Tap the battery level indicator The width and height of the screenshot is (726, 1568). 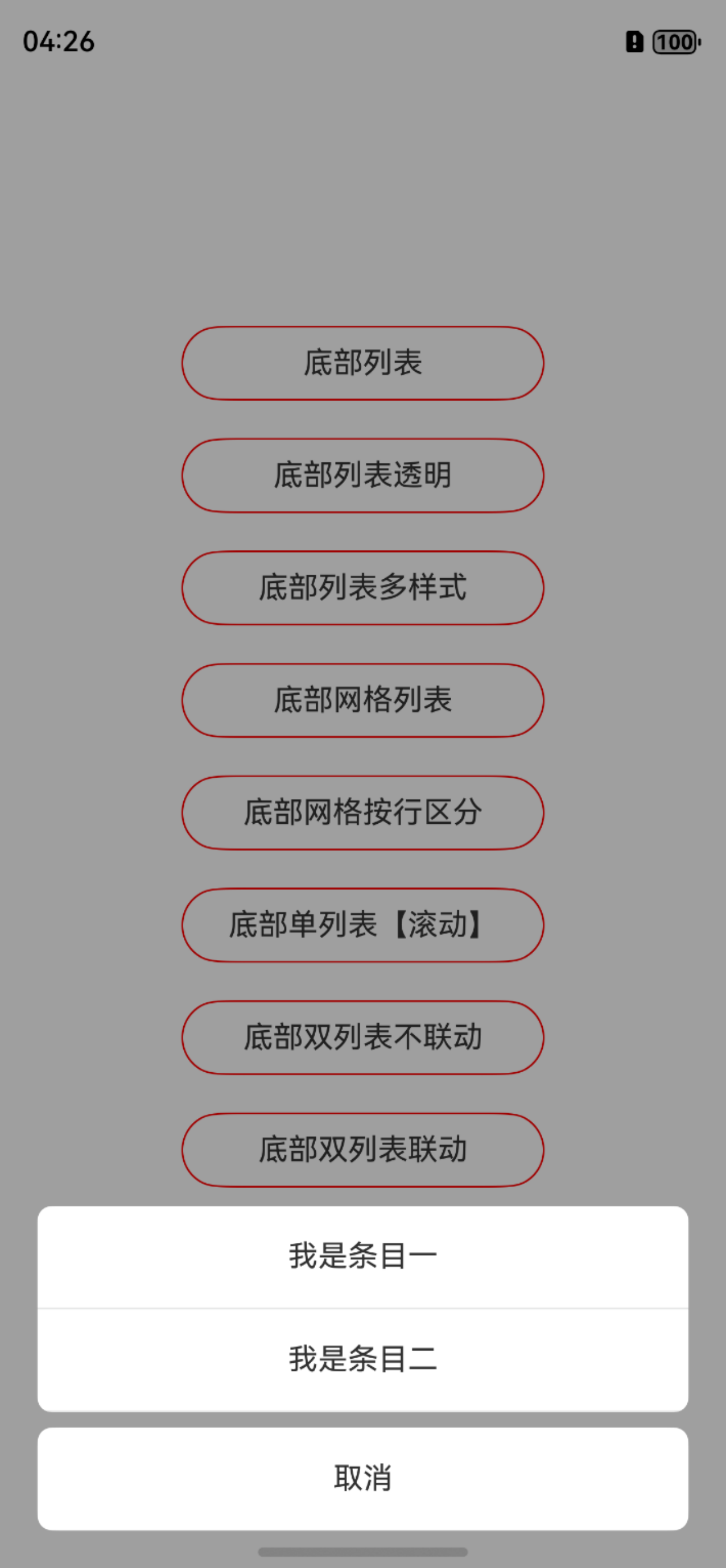[x=673, y=43]
